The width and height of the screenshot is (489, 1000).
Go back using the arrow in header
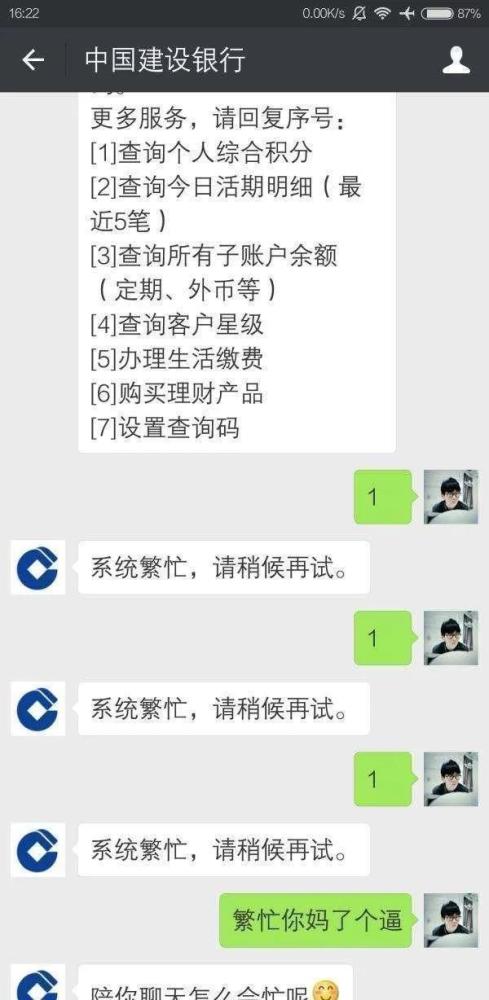(x=33, y=60)
